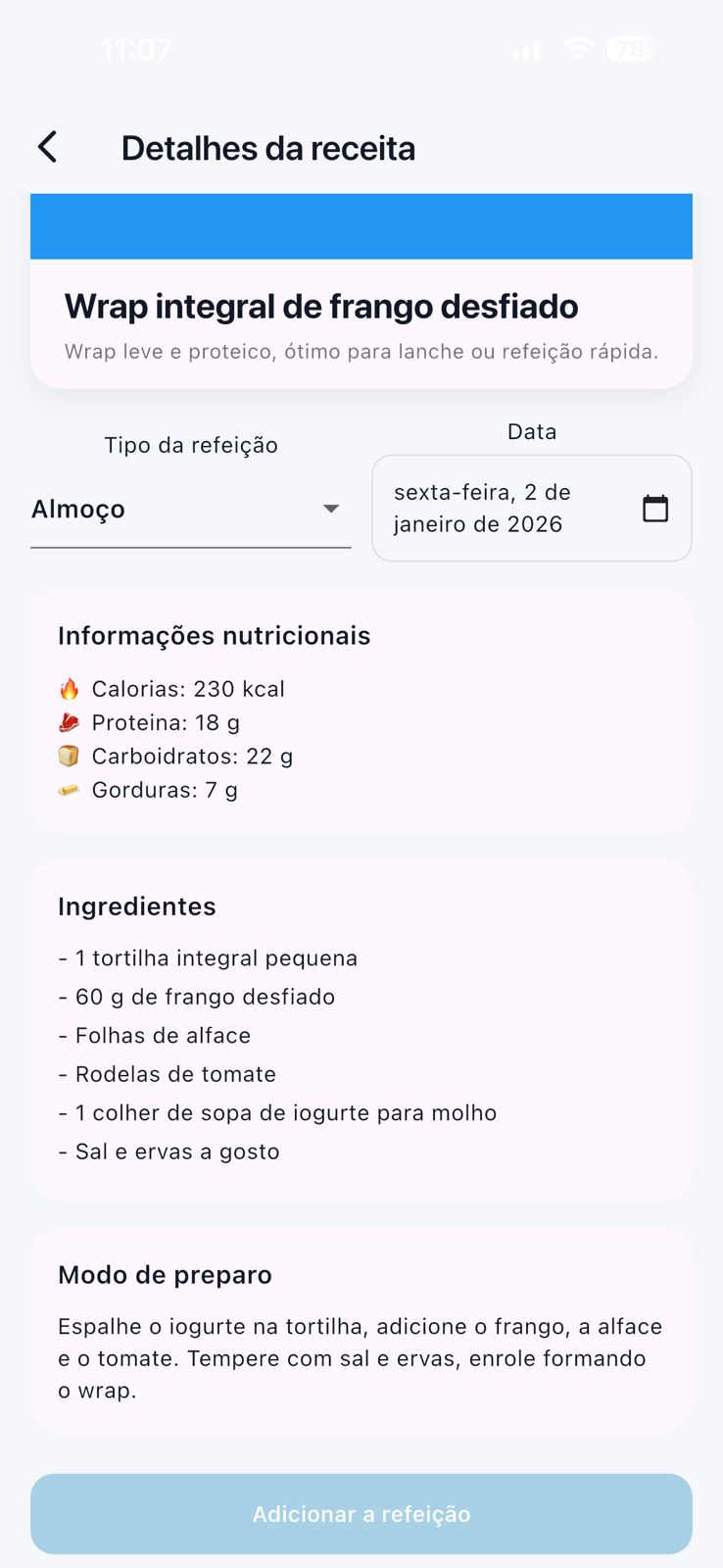Click the butter icon beside Gorduras
This screenshot has width=723, height=1568.
click(69, 788)
